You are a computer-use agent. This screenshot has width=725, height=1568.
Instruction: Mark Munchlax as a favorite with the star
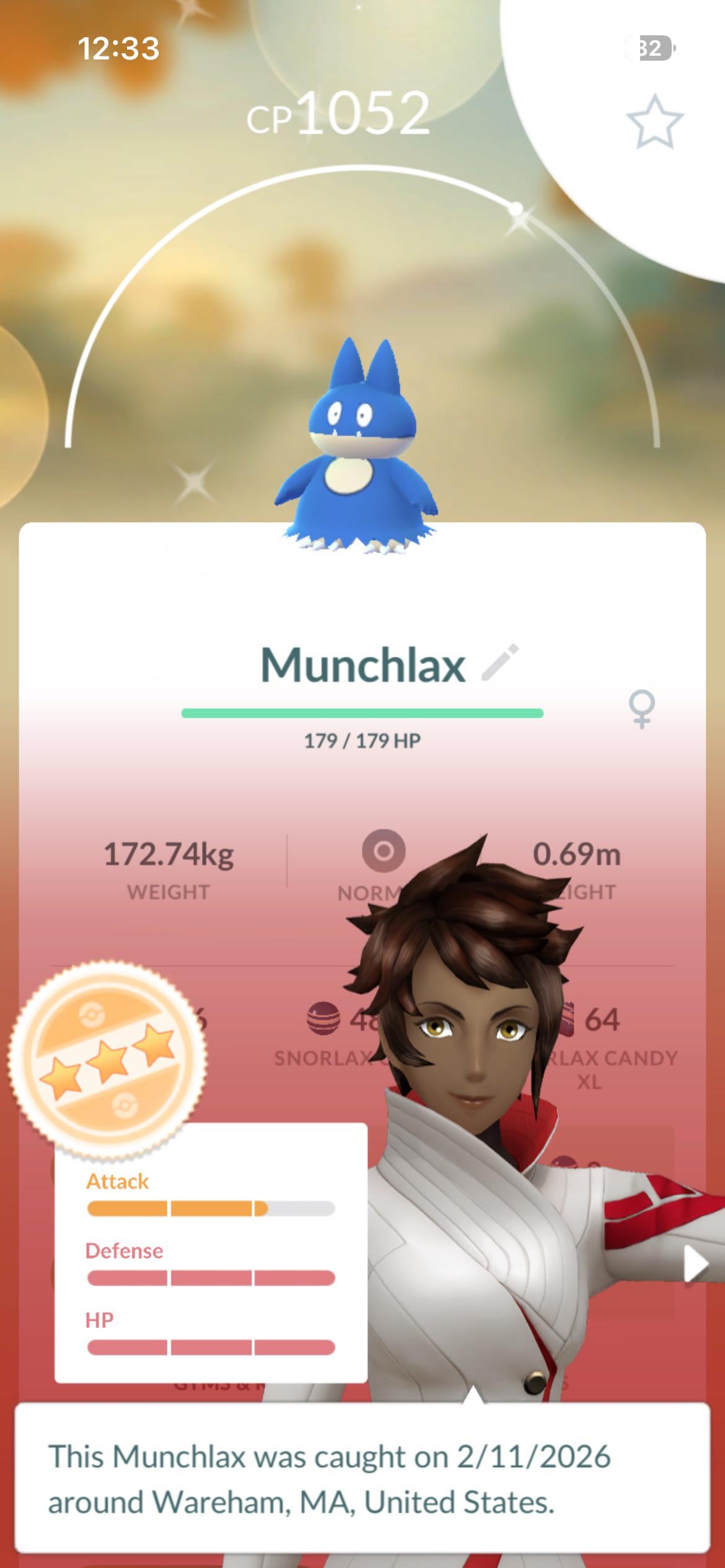pyautogui.click(x=654, y=121)
